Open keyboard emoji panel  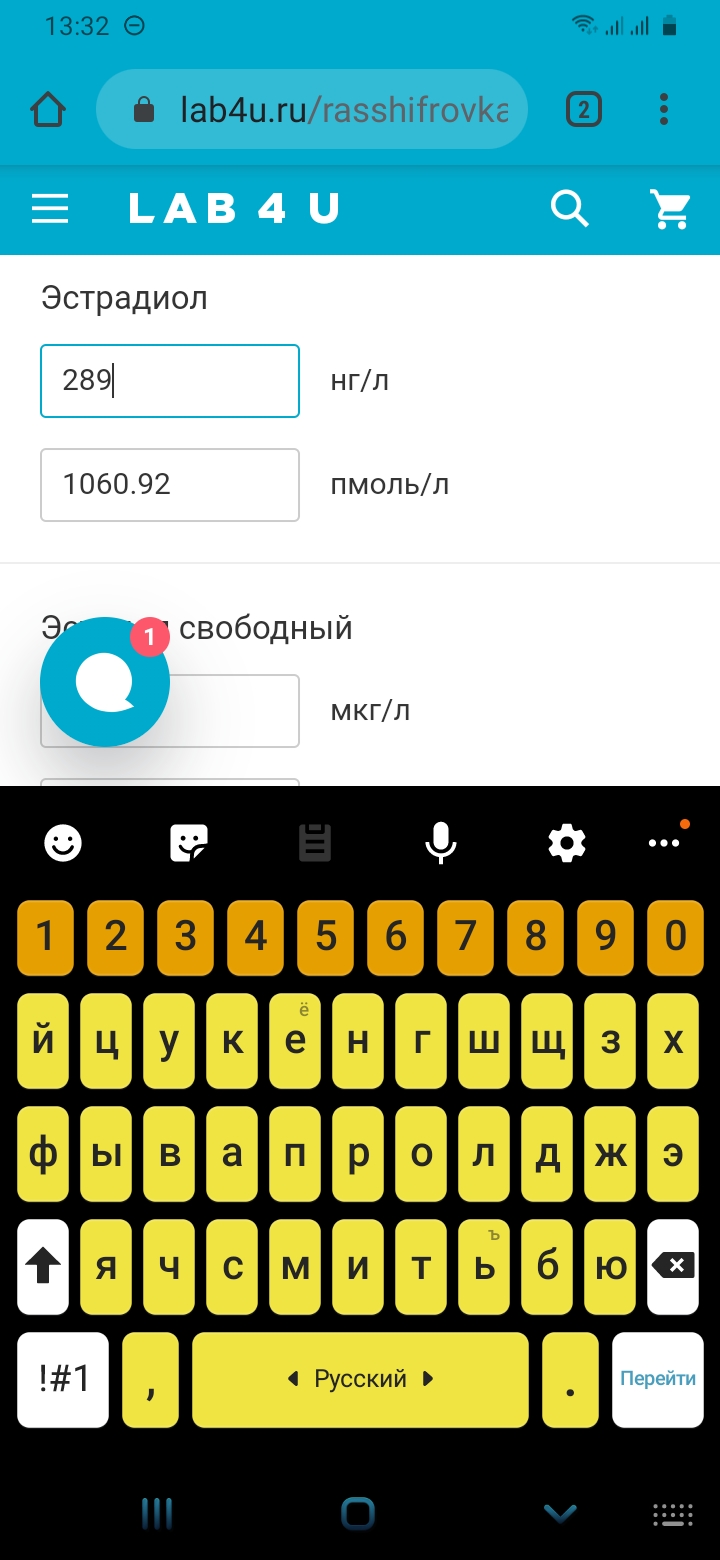[x=63, y=843]
